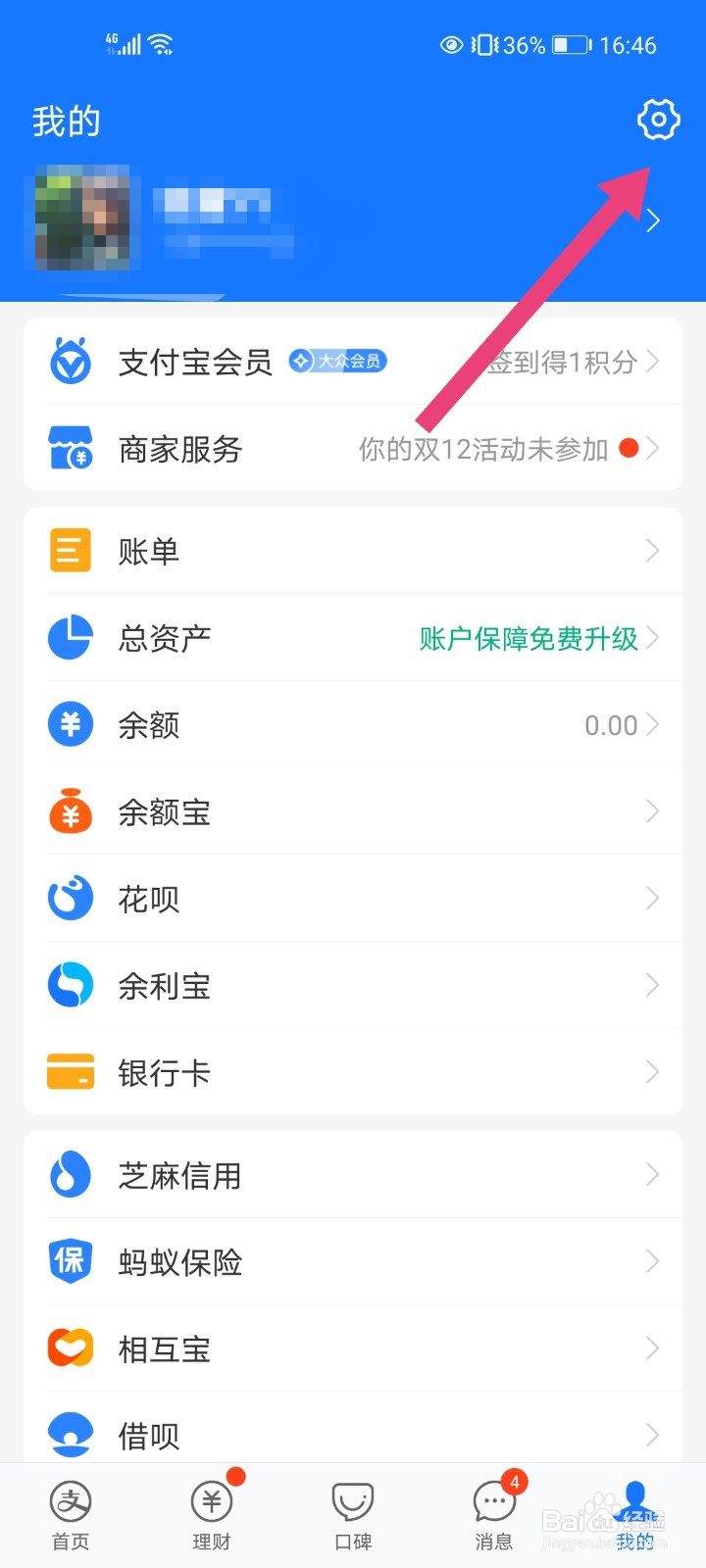The width and height of the screenshot is (706, 1568).
Task: Open the Settings gear icon
Action: (x=657, y=120)
